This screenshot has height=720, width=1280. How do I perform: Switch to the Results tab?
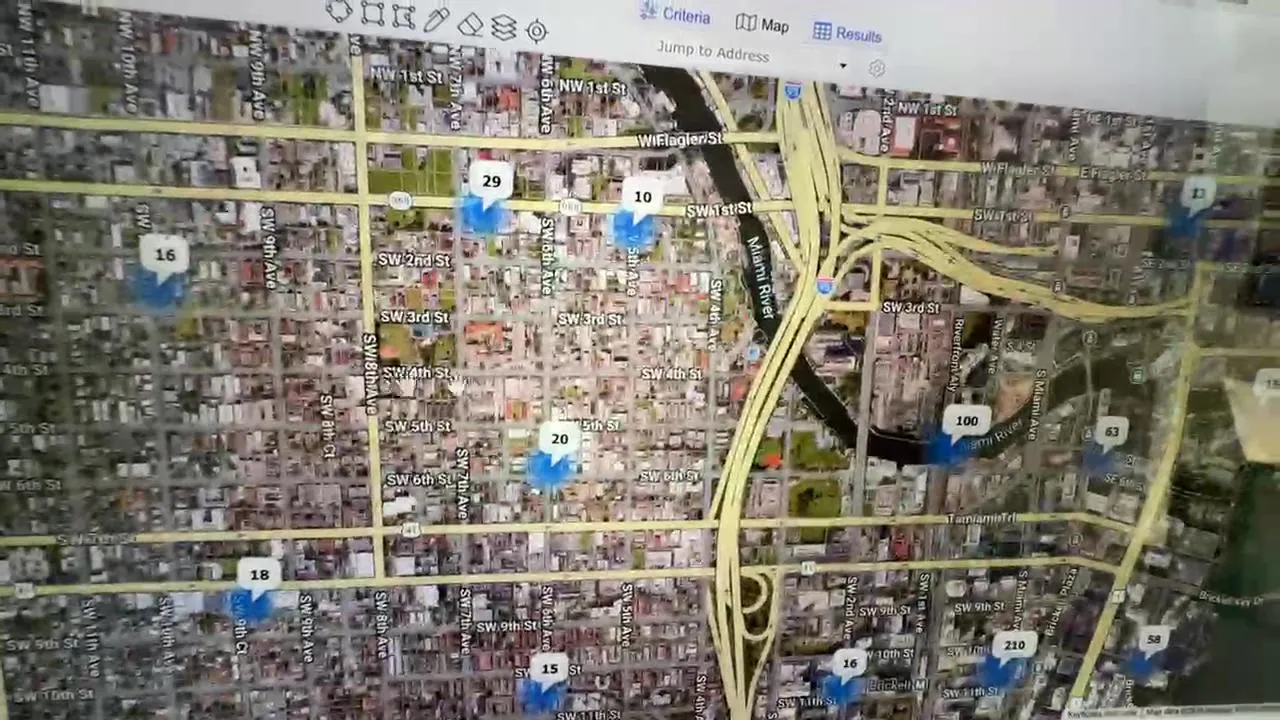click(848, 33)
